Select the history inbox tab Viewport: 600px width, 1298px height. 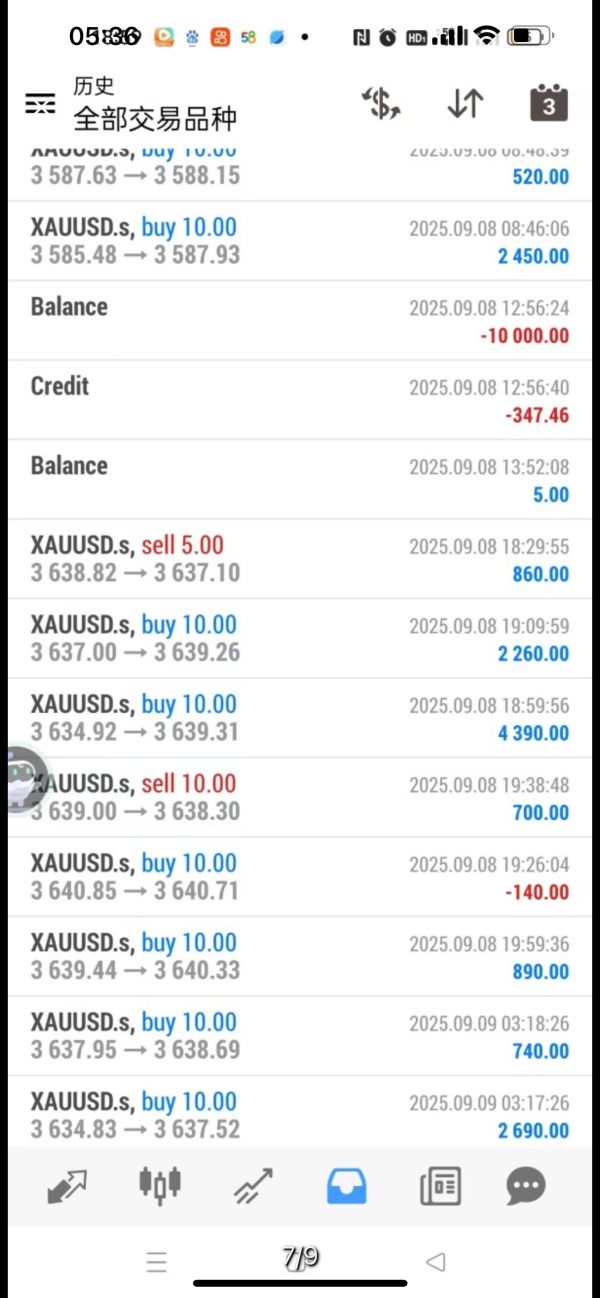tap(347, 1186)
